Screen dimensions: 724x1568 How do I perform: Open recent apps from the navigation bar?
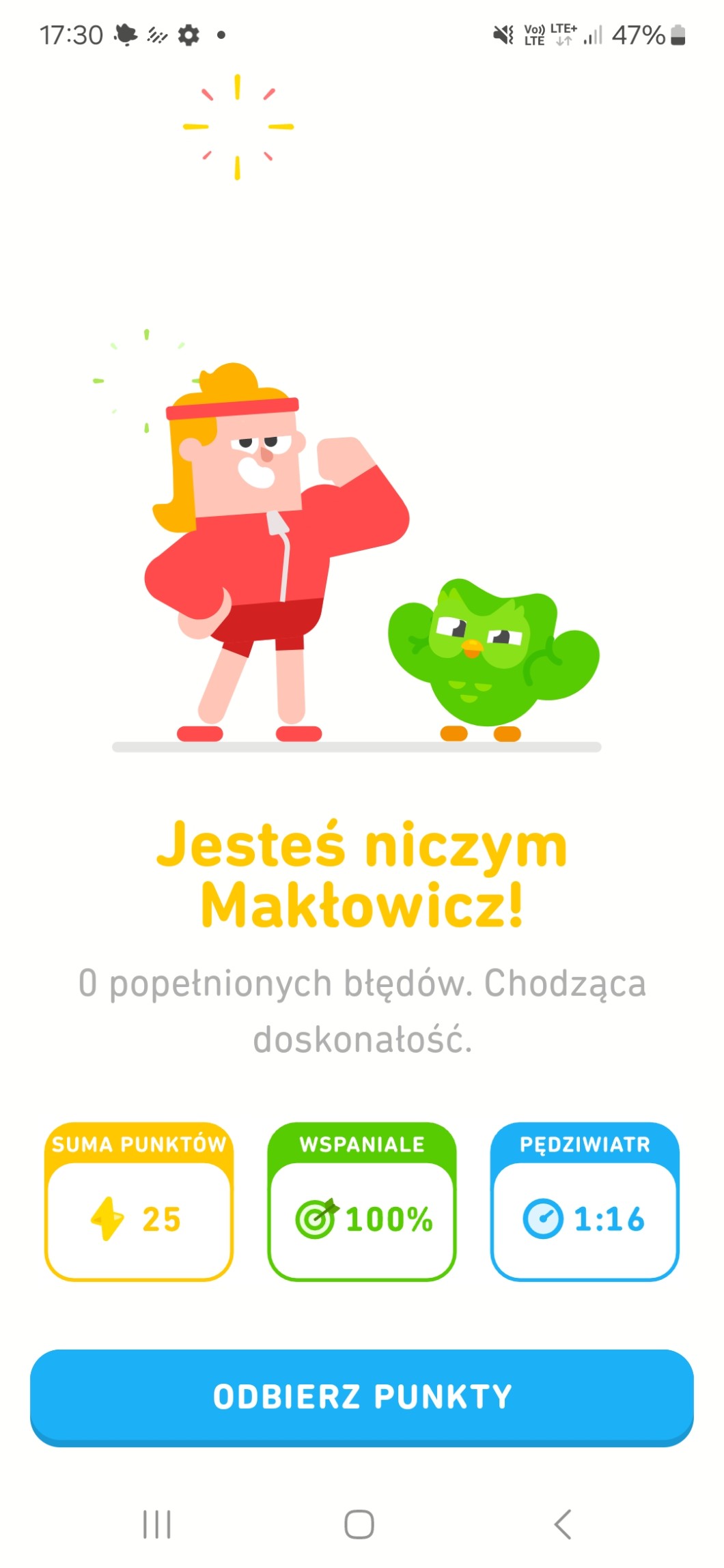coord(157,1524)
